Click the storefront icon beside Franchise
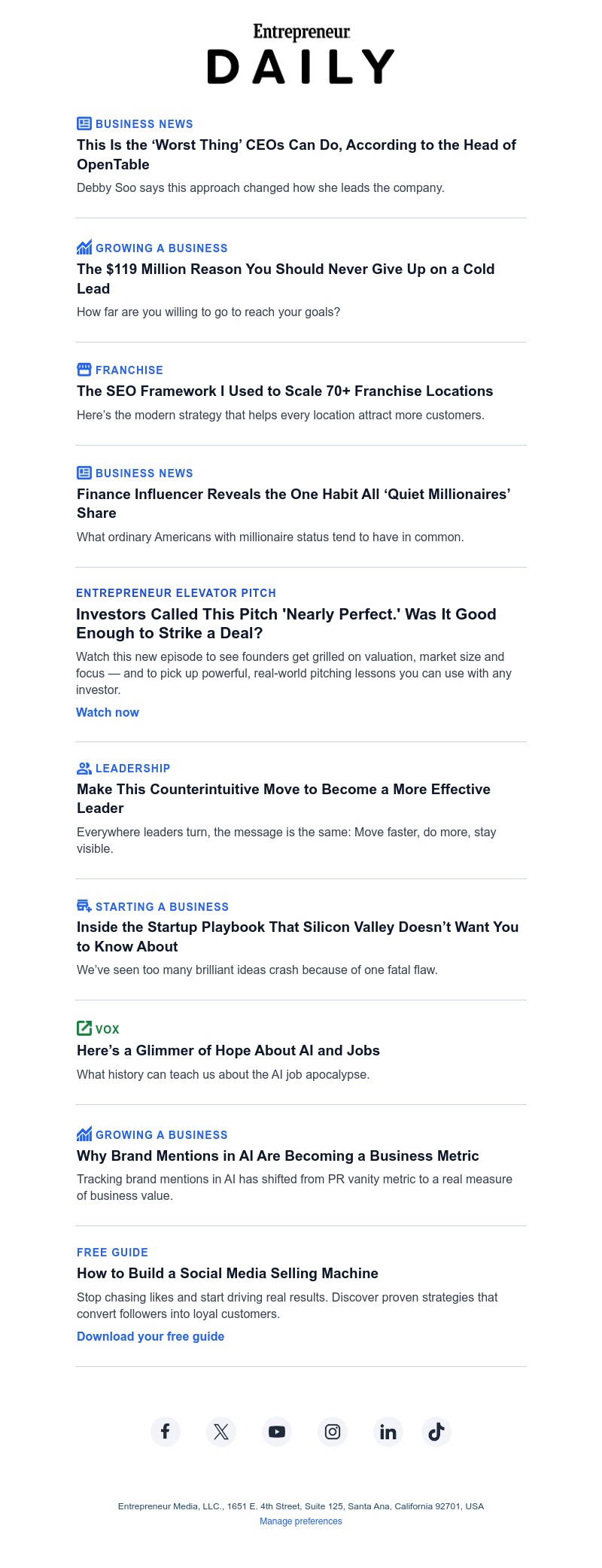This screenshot has height=1568, width=602. [x=84, y=370]
